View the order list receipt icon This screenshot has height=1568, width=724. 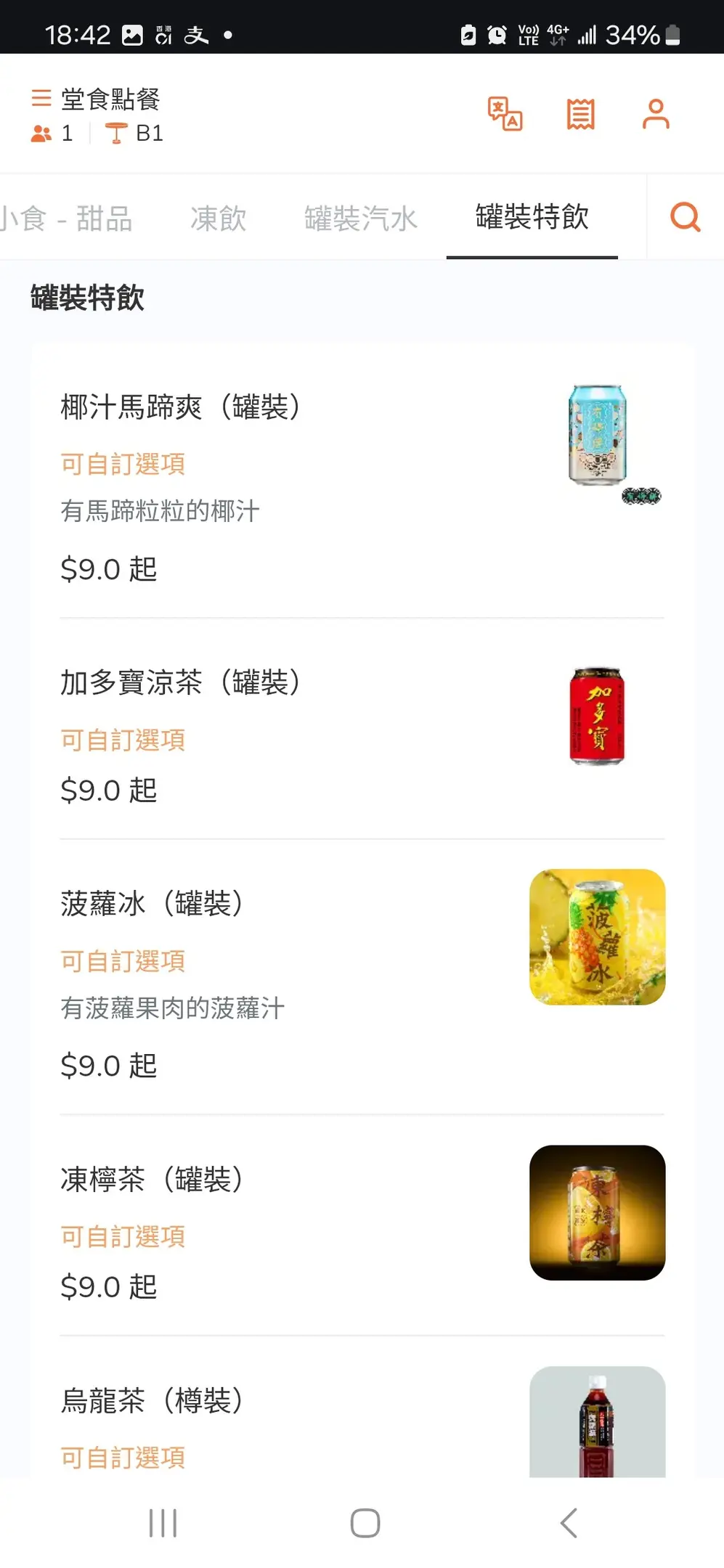tap(580, 114)
